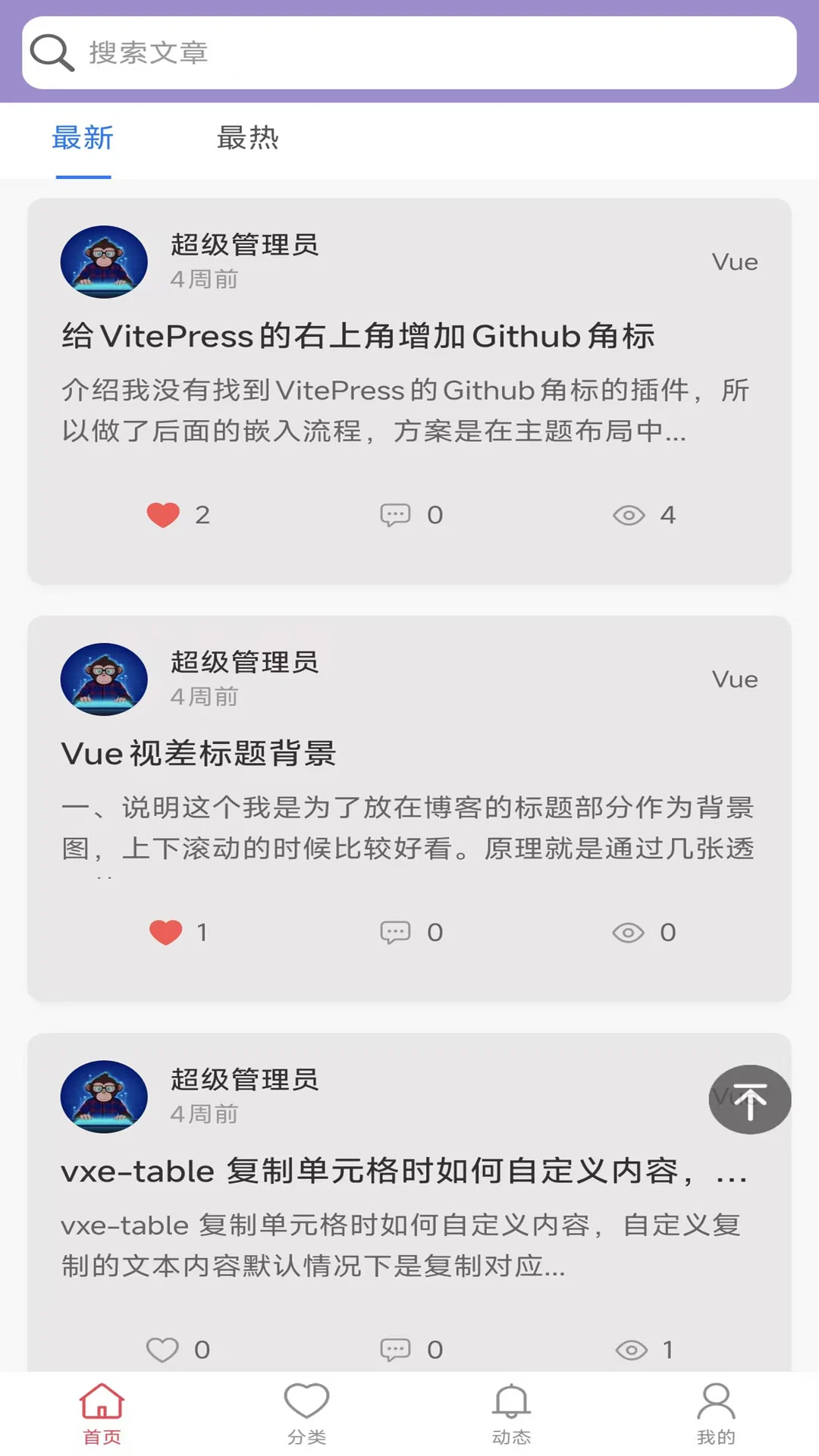Tap the back-to-top arrow button
This screenshot has height=1456, width=819.
749,1100
